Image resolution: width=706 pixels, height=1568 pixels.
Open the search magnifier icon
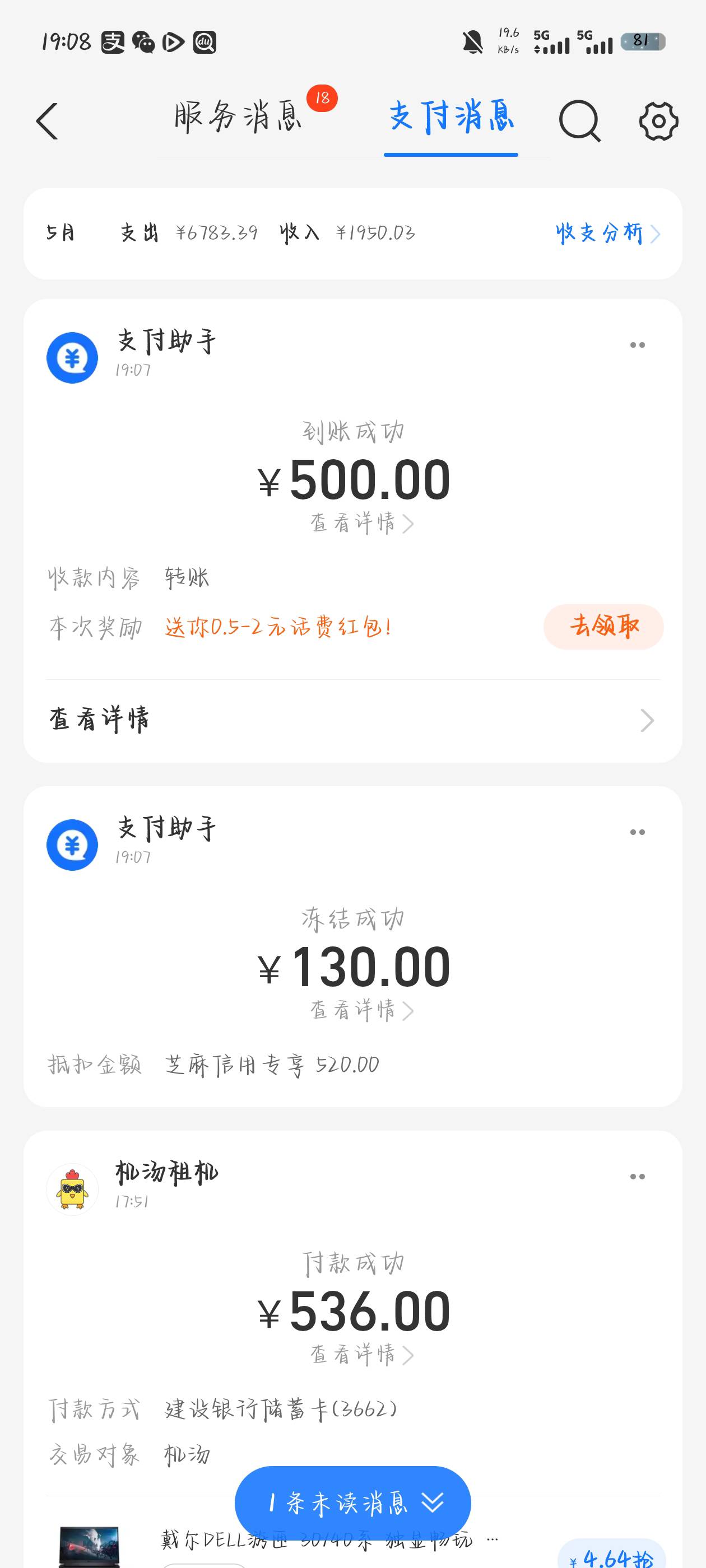coord(580,121)
